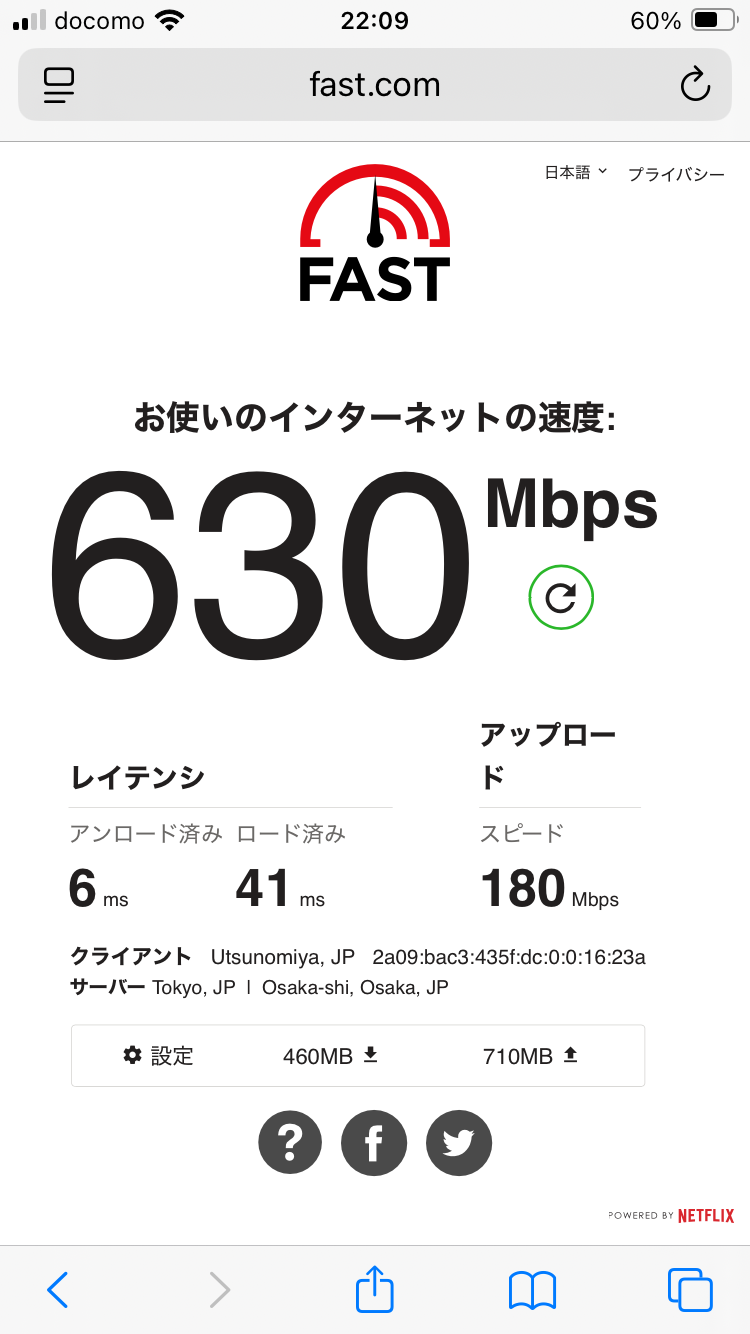750x1334 pixels.
Task: Open Safari bookmarks
Action: click(532, 1290)
